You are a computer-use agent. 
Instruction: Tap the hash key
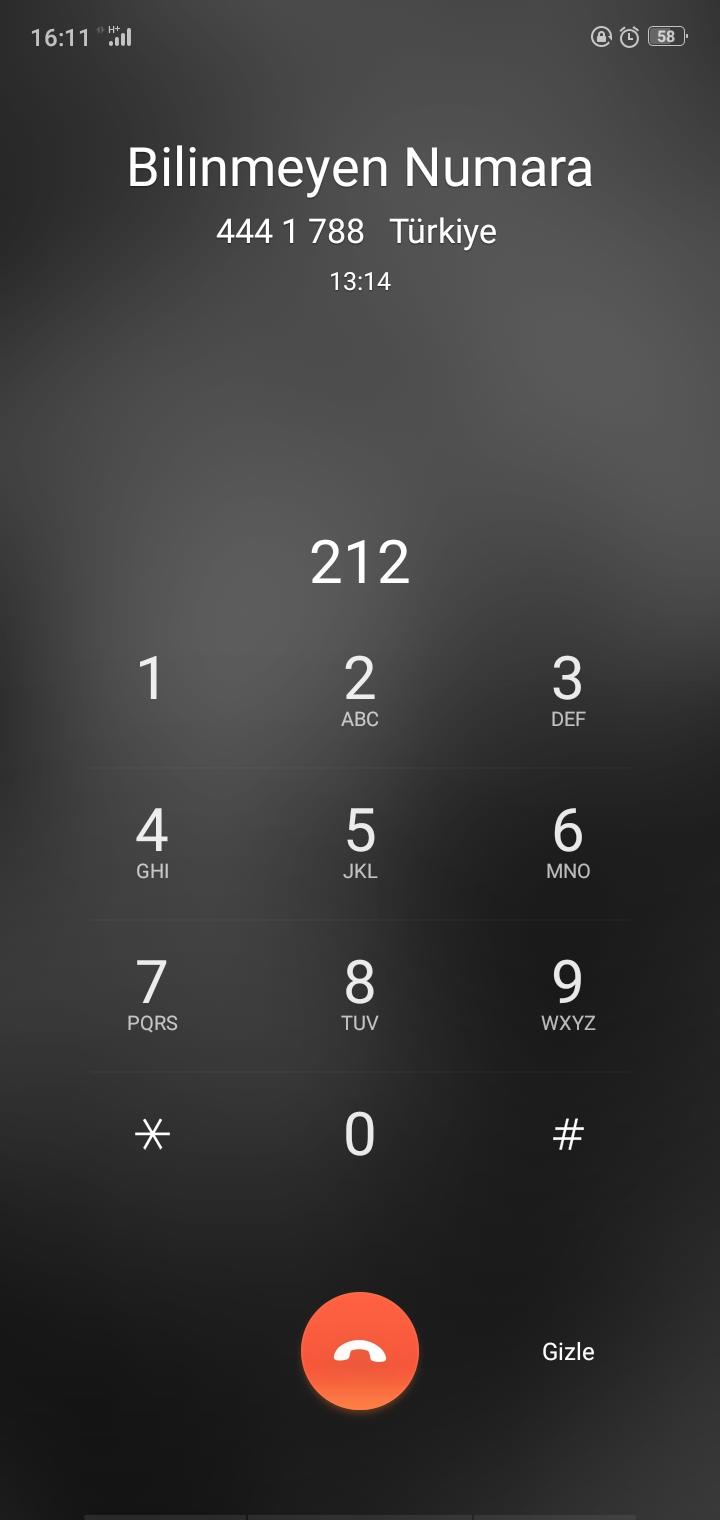tap(568, 1135)
